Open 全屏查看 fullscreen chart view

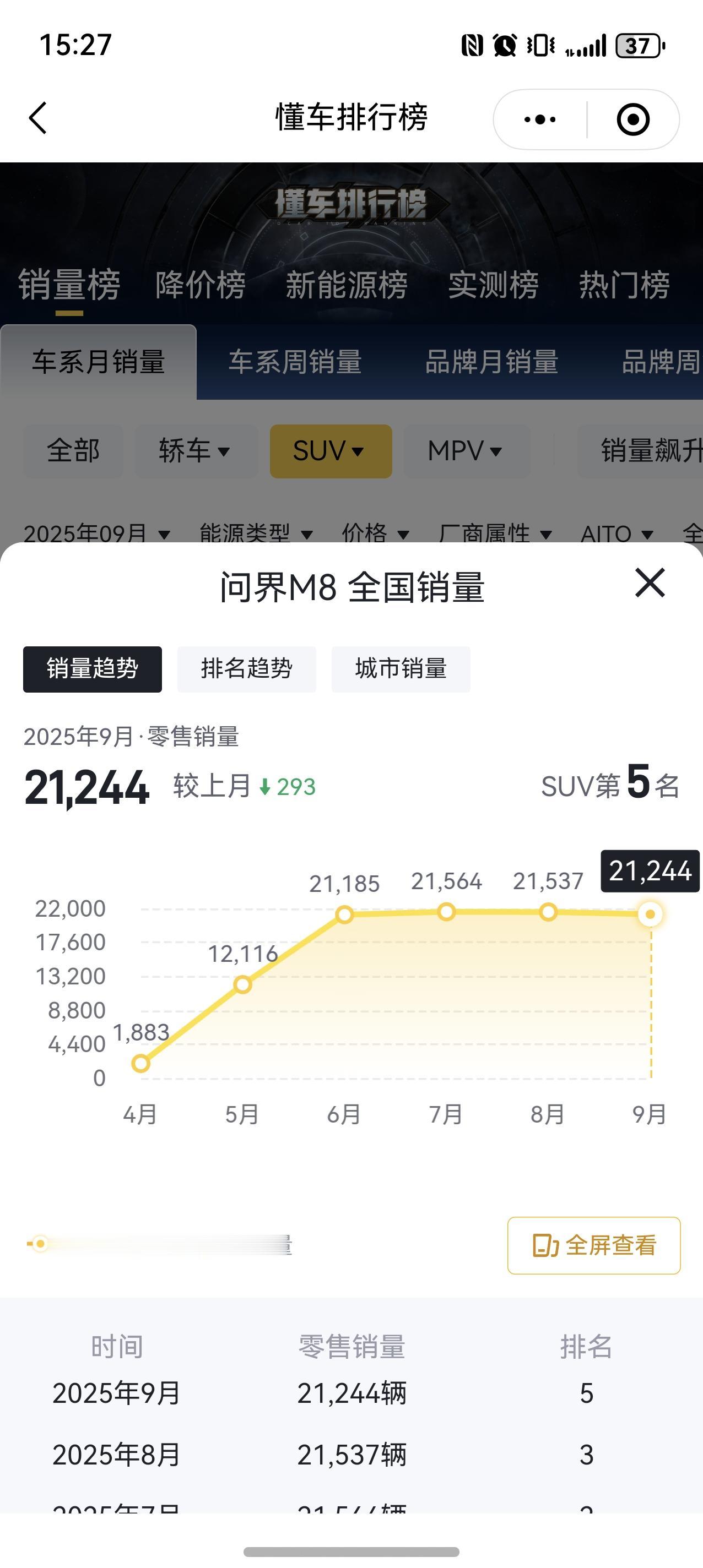(x=593, y=1245)
